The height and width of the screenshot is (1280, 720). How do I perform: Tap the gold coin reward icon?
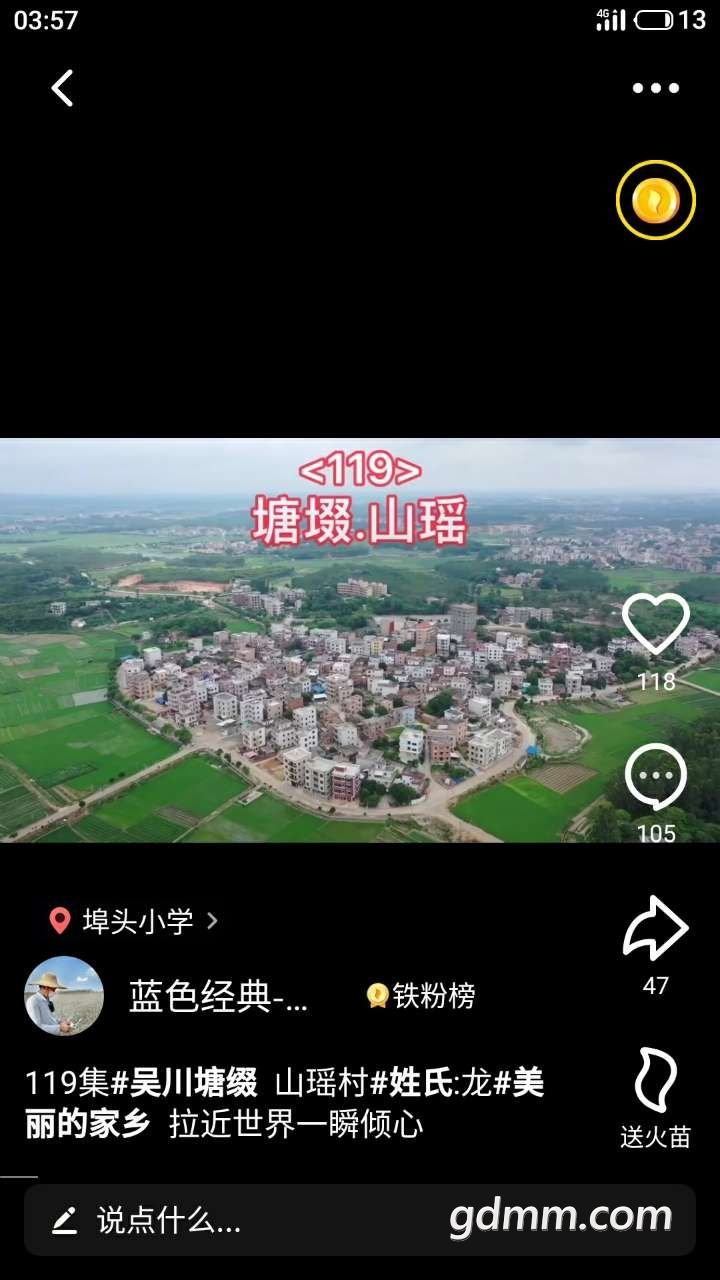[655, 200]
